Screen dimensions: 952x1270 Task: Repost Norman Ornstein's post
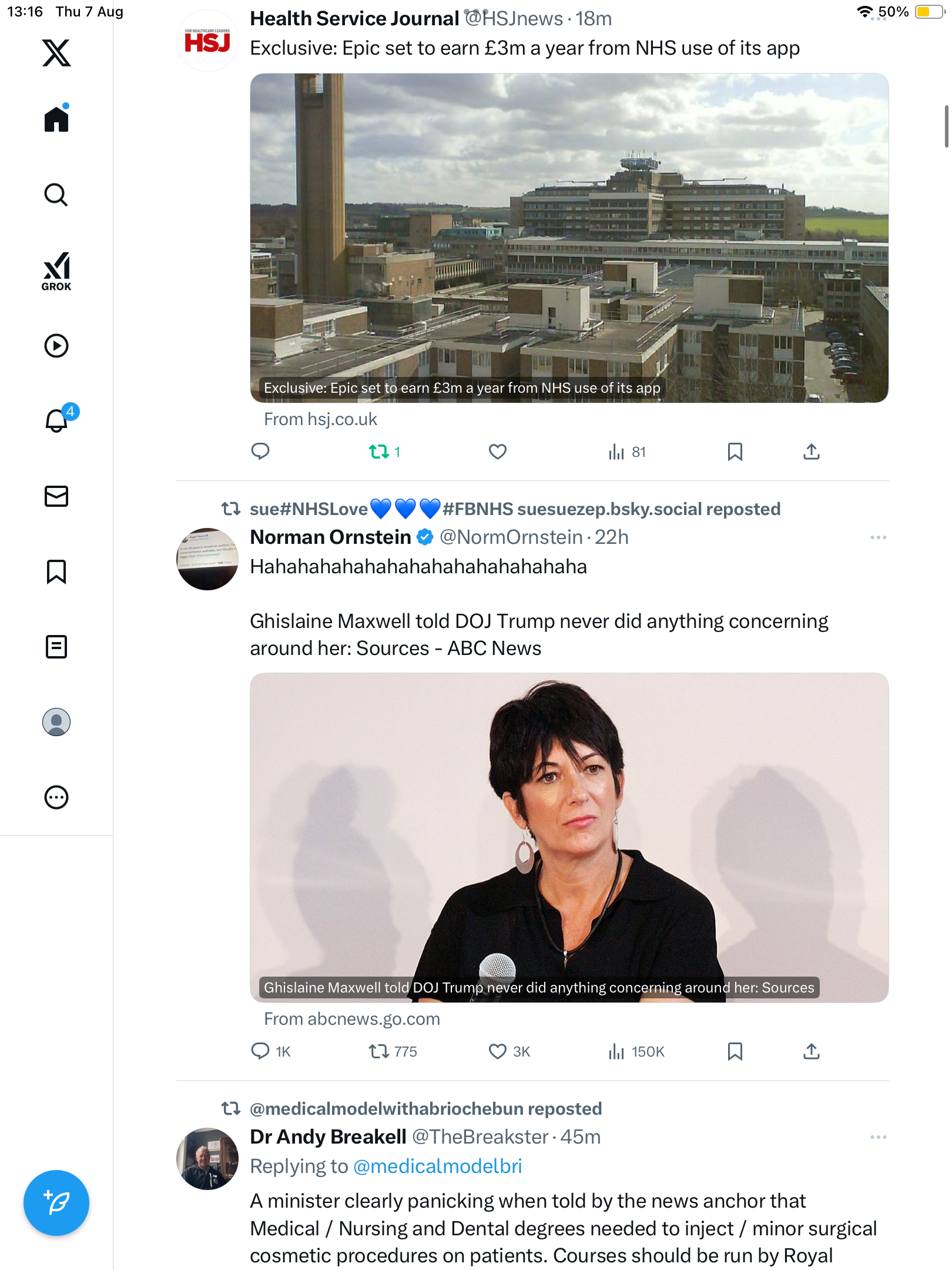coord(379,1051)
